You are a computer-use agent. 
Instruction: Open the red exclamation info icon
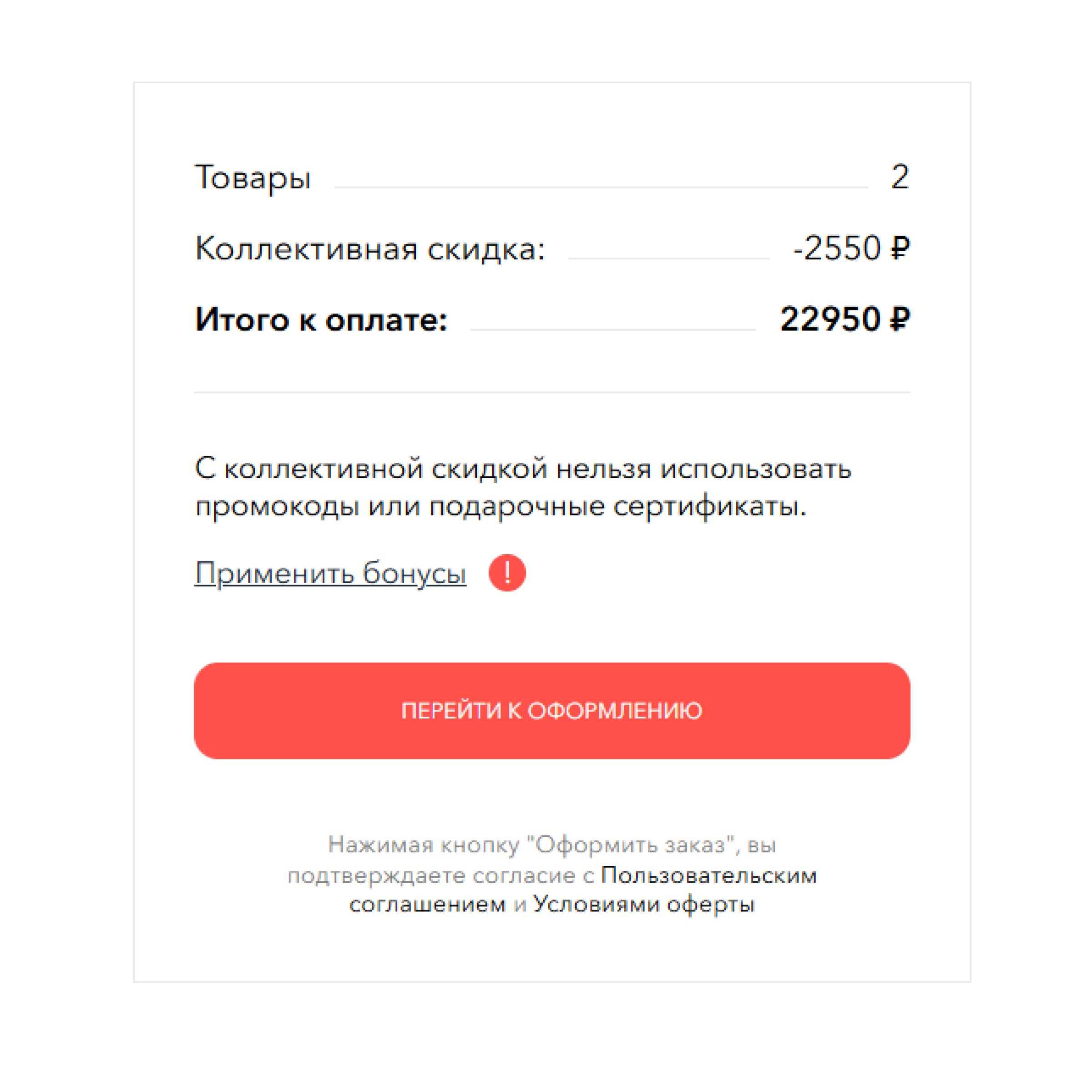click(x=507, y=572)
